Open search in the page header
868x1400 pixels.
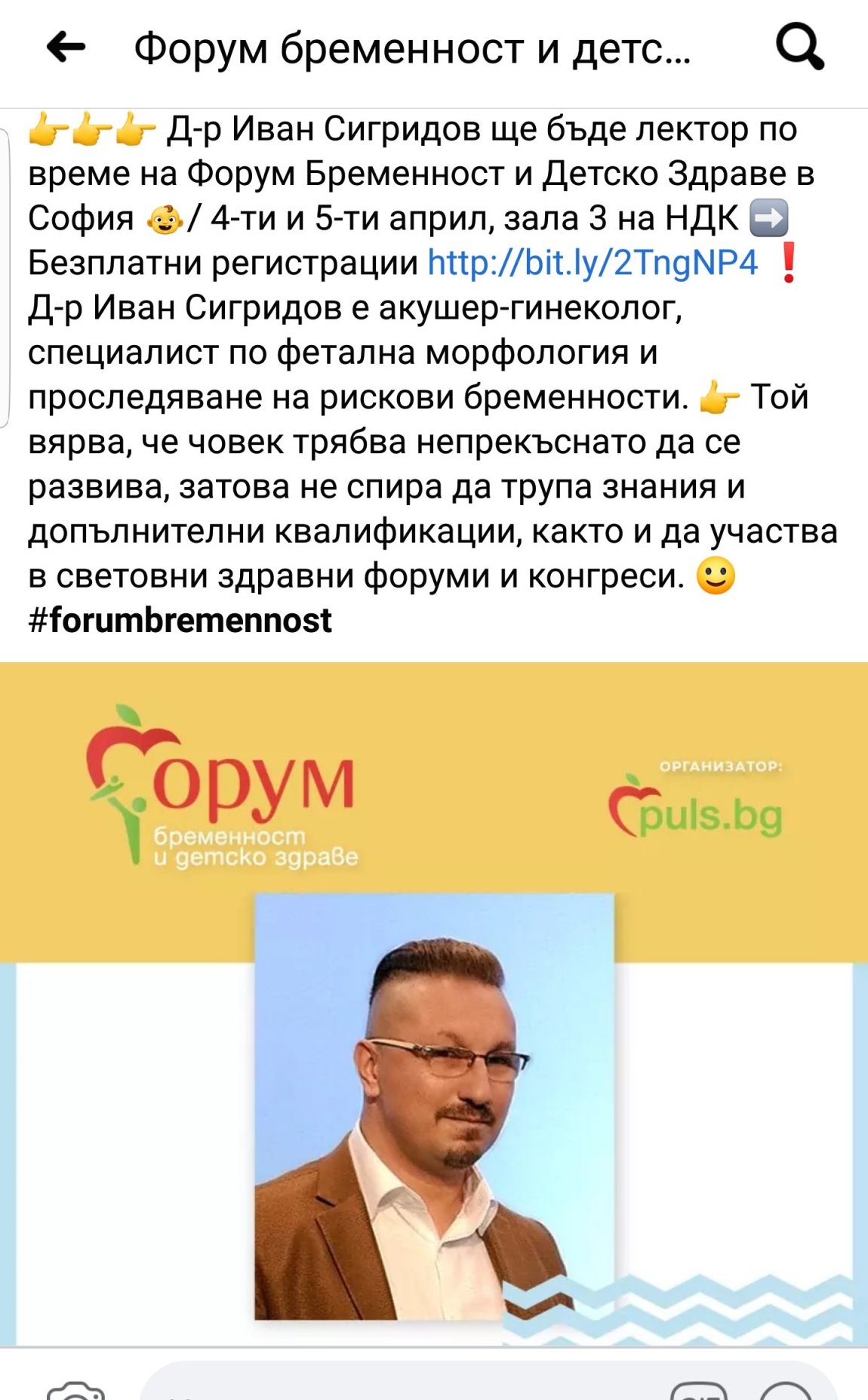[x=799, y=48]
